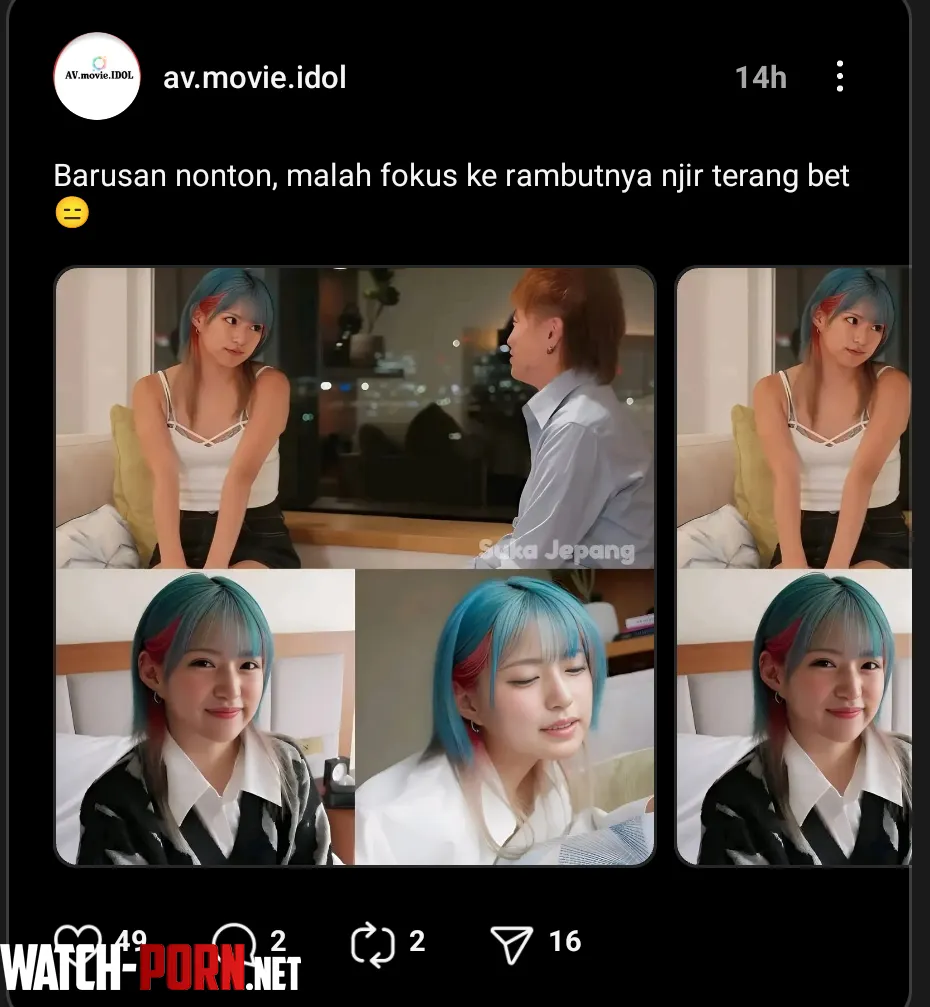Like the post with 49 likes
This screenshot has height=1007, width=930.
[78, 941]
